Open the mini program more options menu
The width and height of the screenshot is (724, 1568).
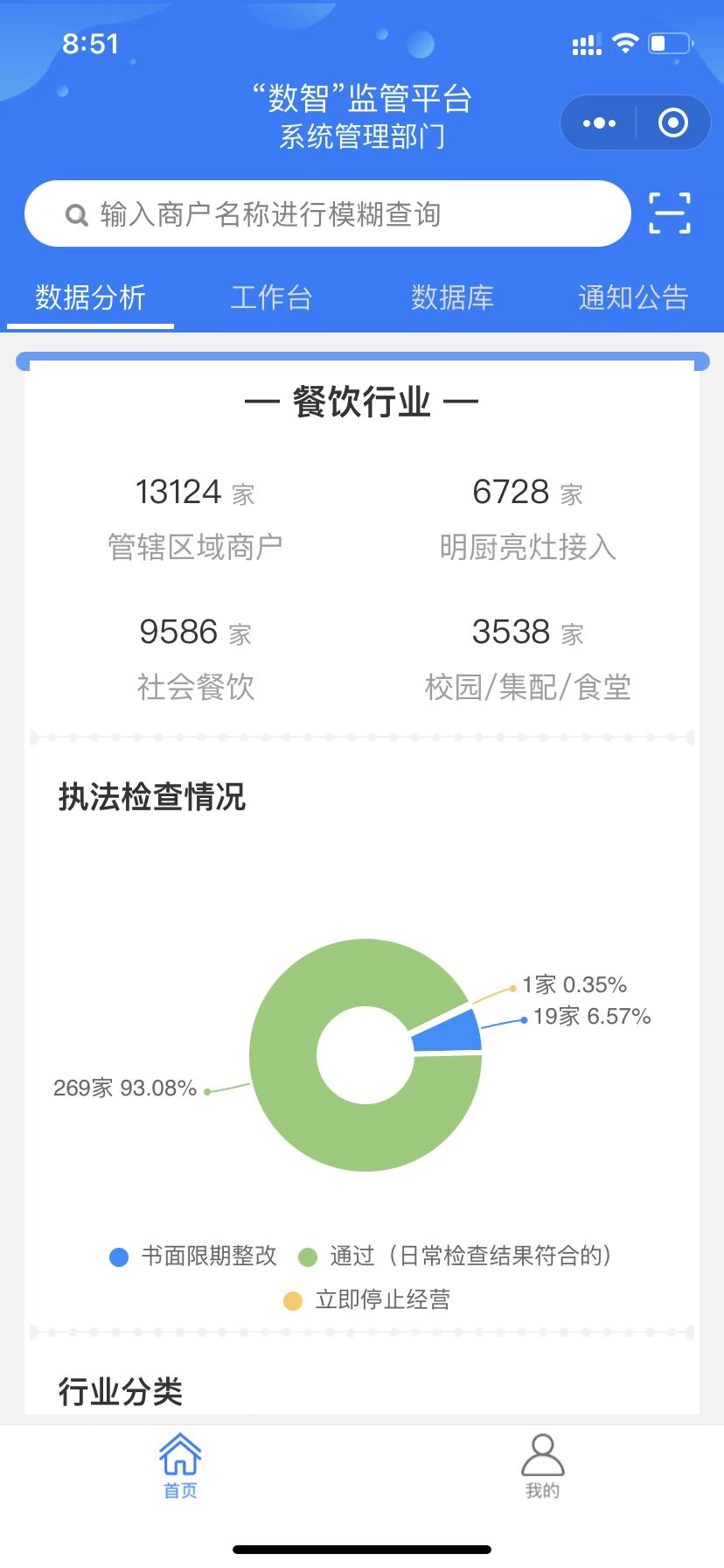point(599,122)
